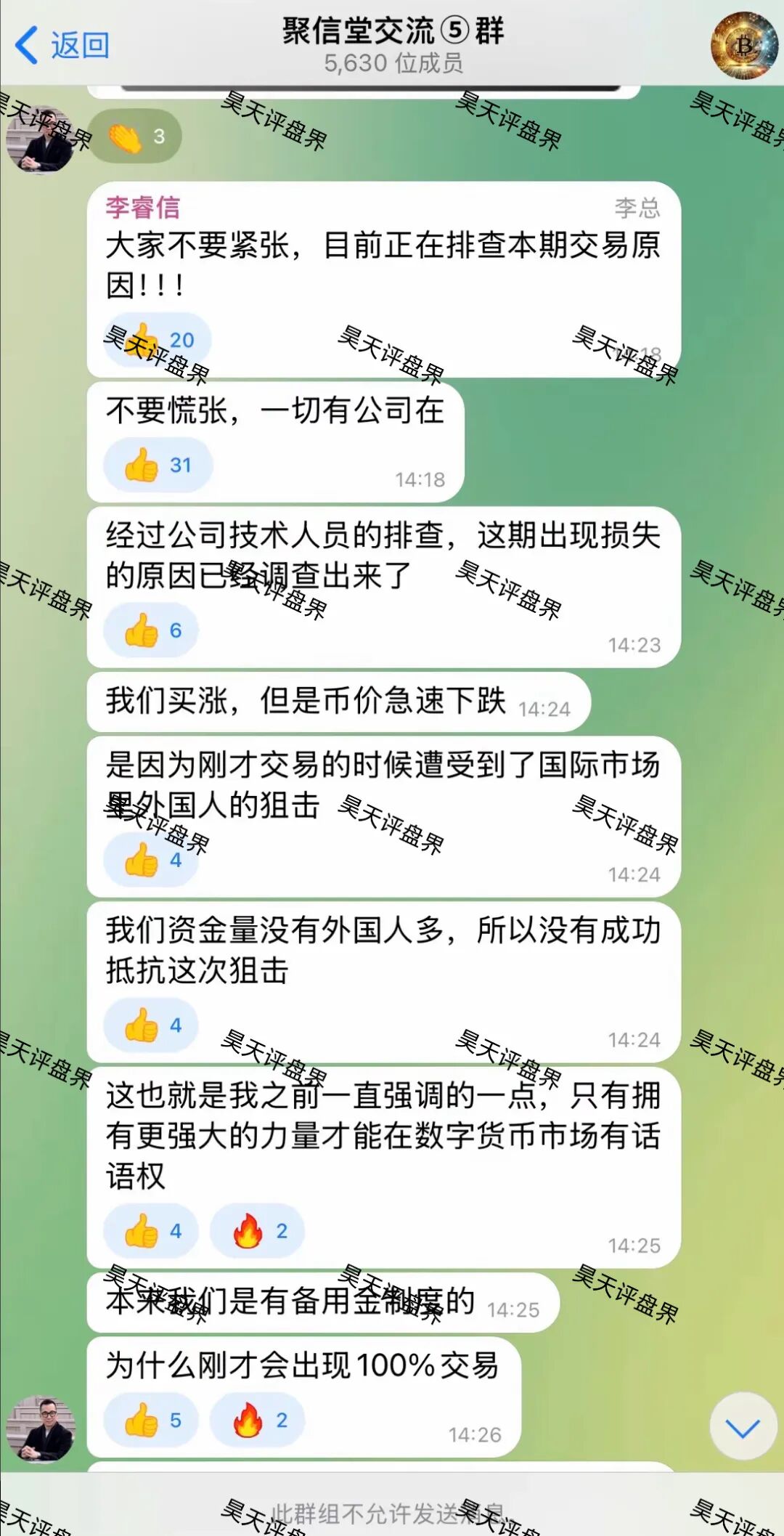Tap the fire reaction under 话语权 message

click(258, 1231)
